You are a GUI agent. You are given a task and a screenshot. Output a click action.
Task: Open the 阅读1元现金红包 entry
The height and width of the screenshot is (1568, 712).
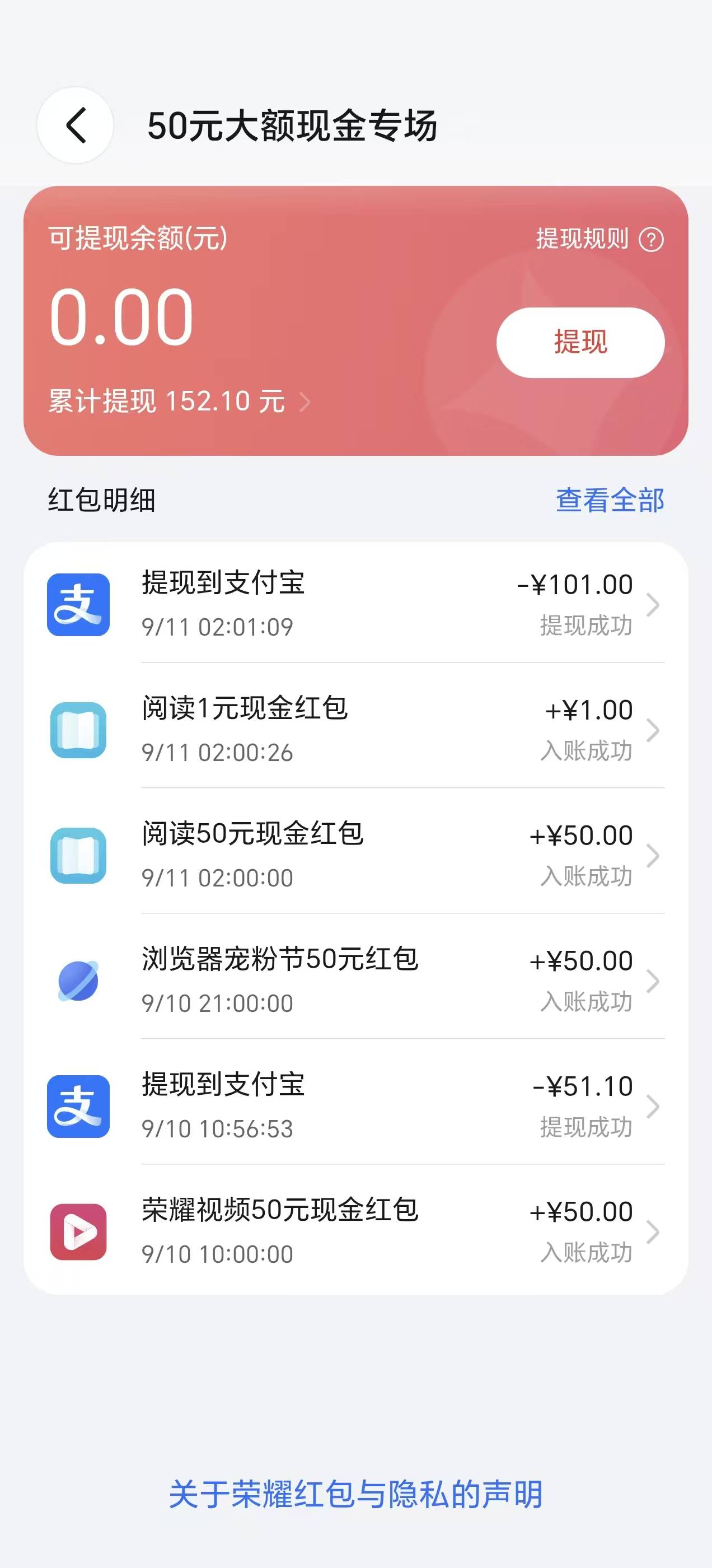click(356, 730)
